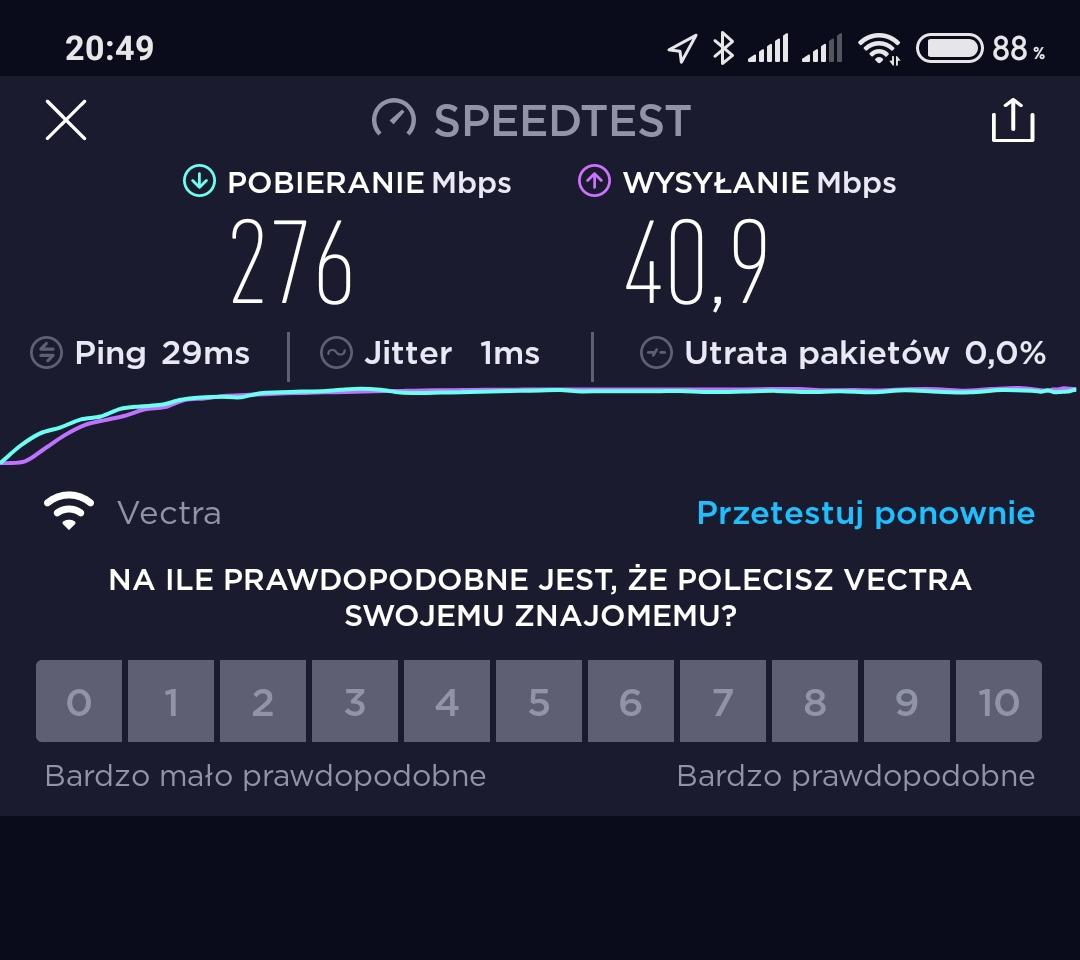
Task: Select the middle rating 5
Action: [539, 702]
